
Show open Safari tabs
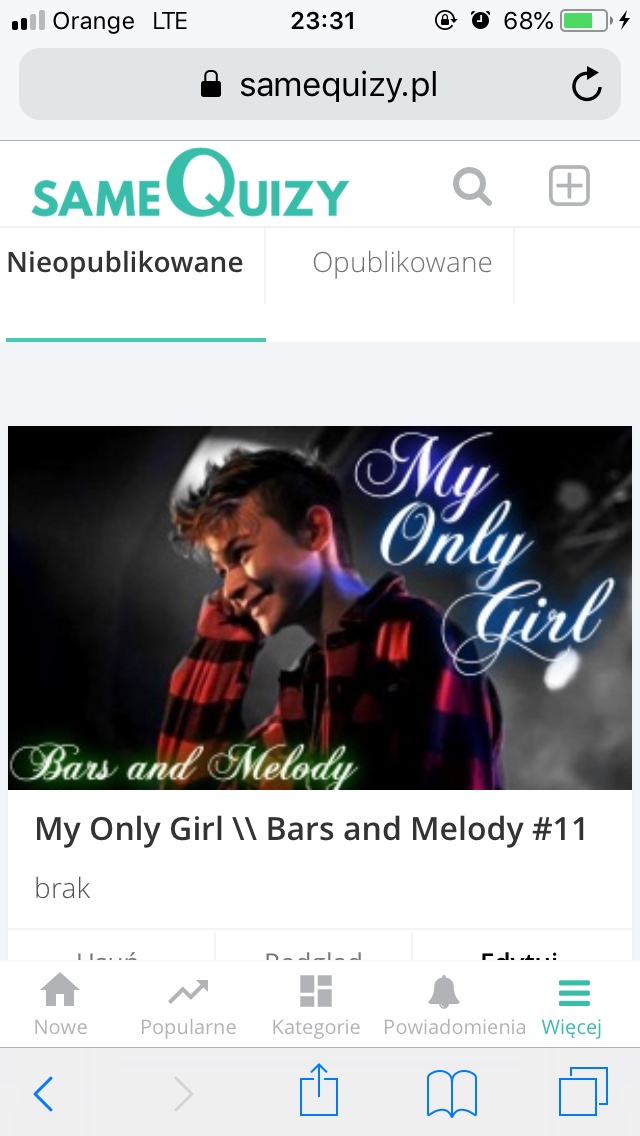pyautogui.click(x=583, y=1093)
